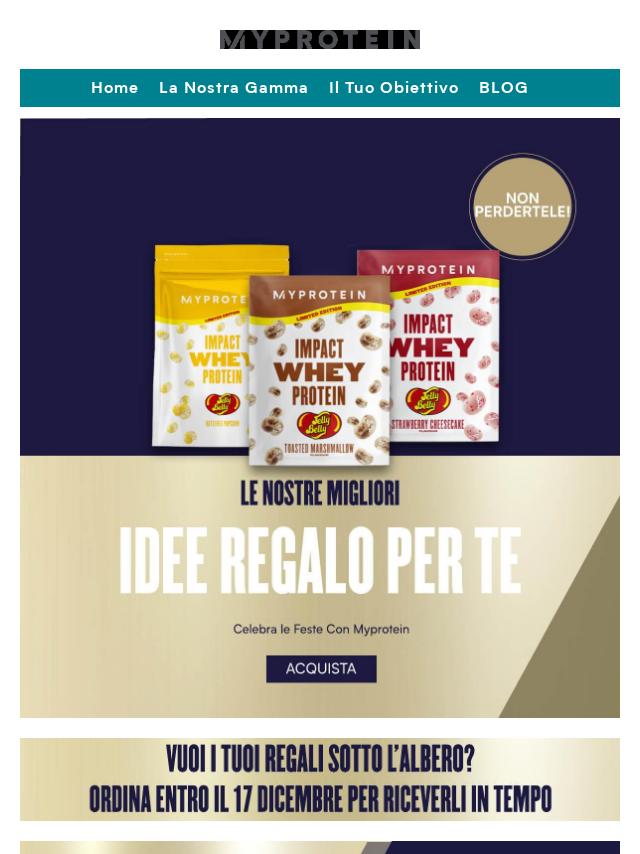Go to La Nostra Gamma
Image resolution: width=640 pixels, height=854 pixels.
[233, 88]
